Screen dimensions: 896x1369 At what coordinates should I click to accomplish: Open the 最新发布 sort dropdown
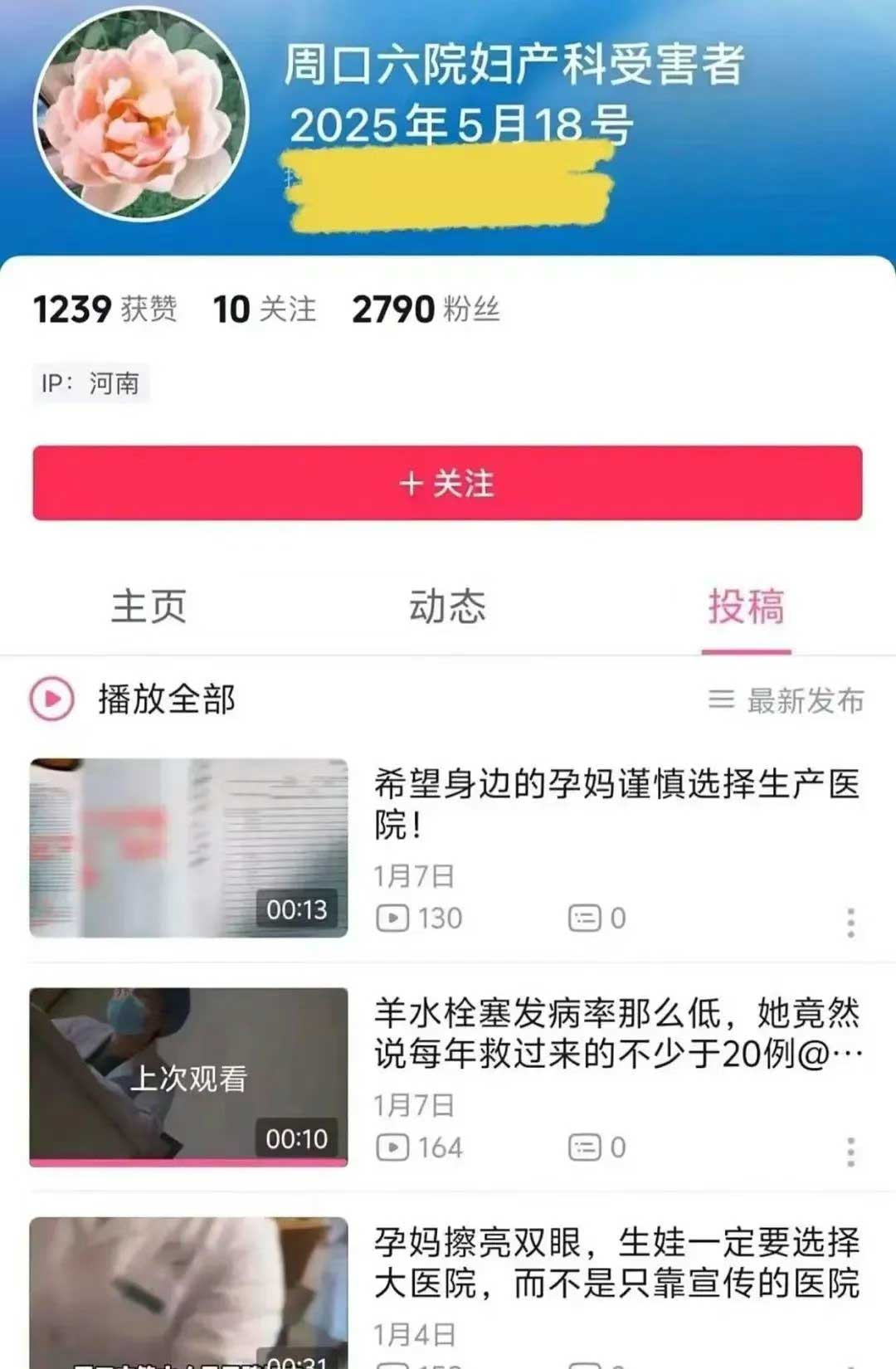(x=786, y=700)
